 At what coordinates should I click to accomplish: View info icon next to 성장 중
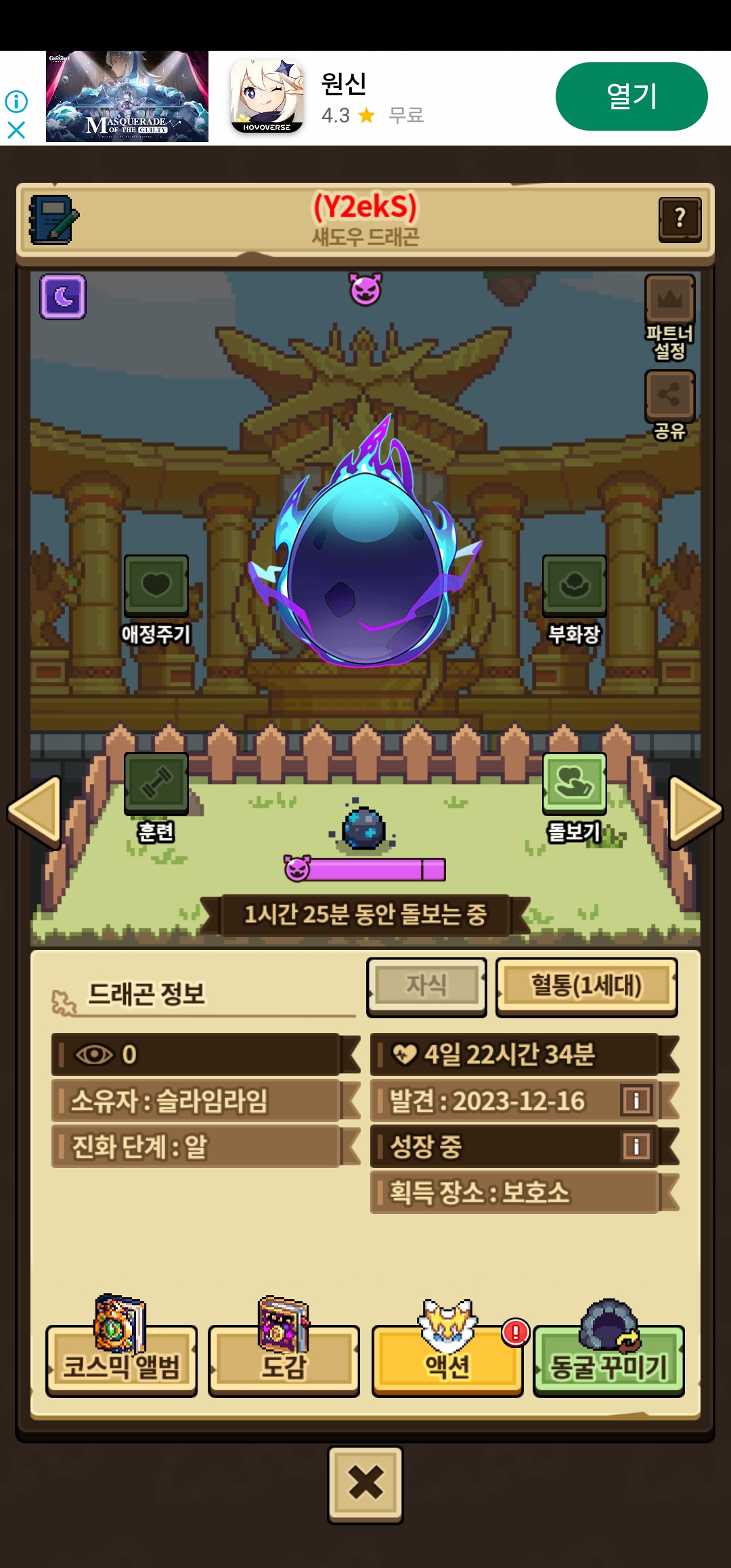(x=636, y=1146)
